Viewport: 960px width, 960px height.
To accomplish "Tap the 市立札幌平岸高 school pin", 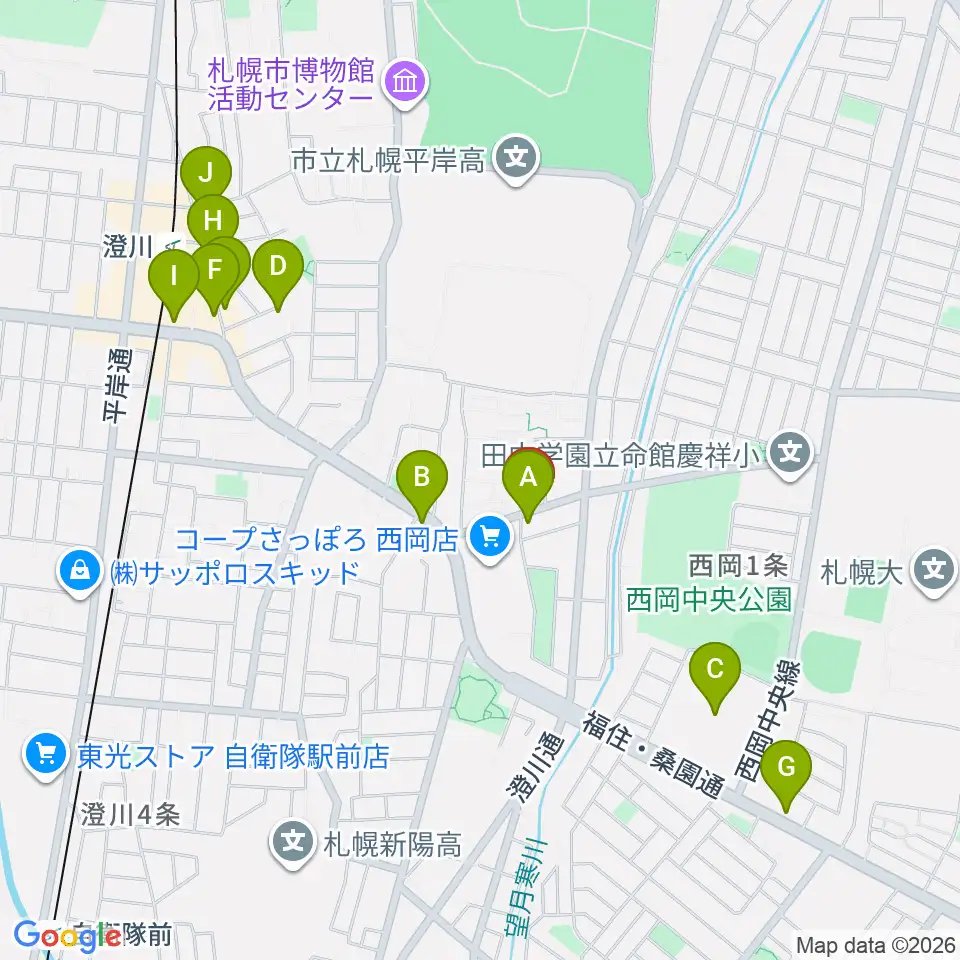I will click(517, 160).
